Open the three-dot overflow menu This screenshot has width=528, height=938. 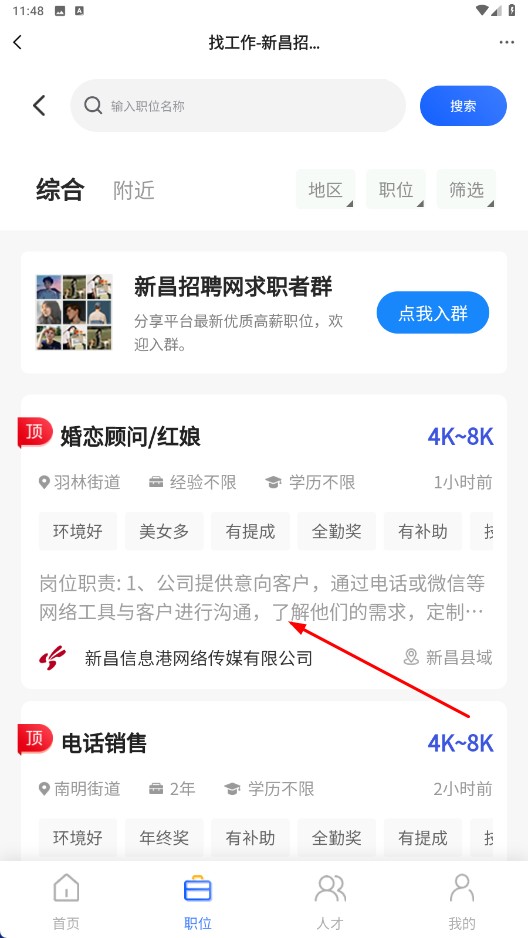(x=506, y=42)
